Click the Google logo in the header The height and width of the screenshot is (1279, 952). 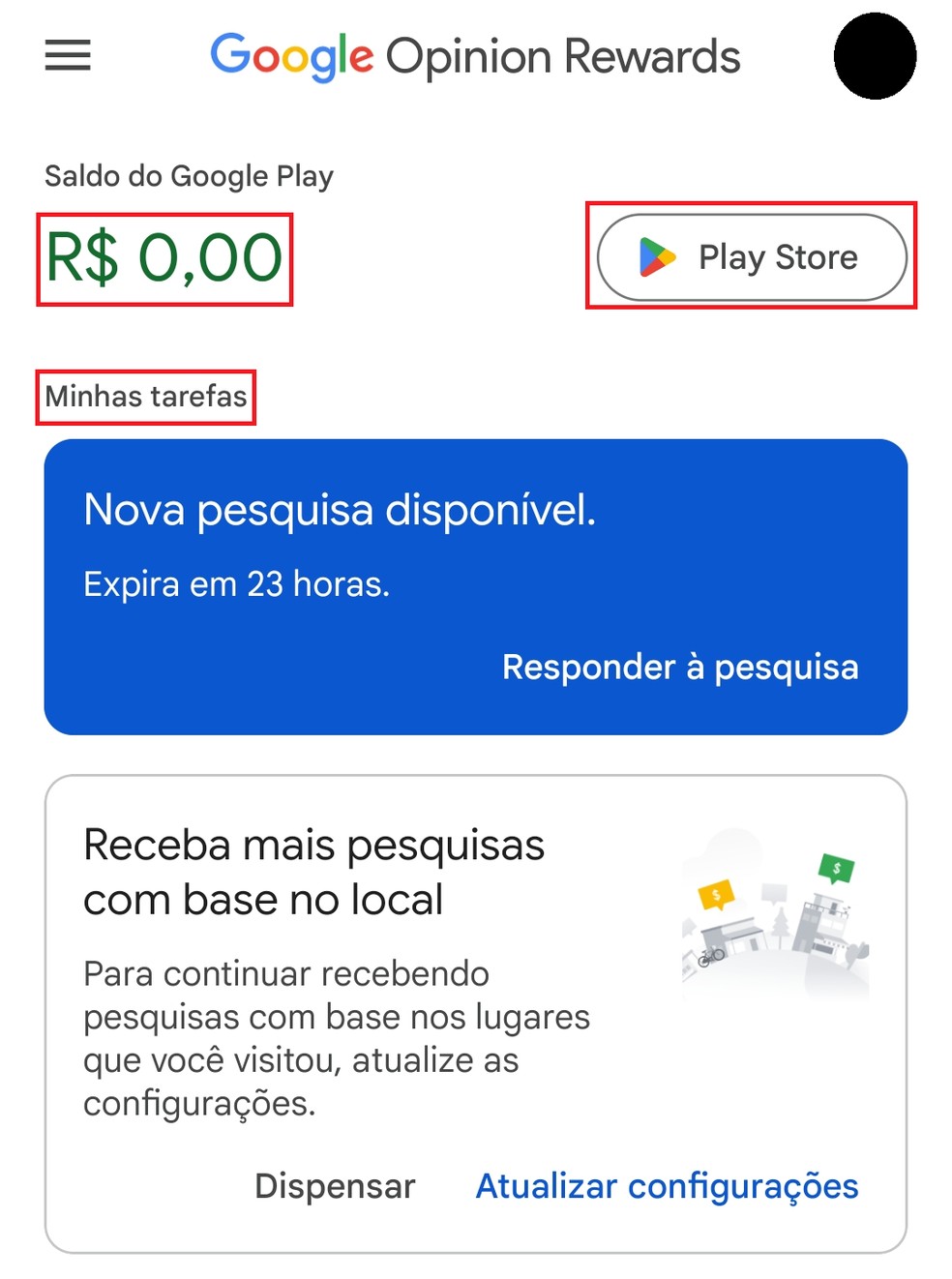pos(288,56)
